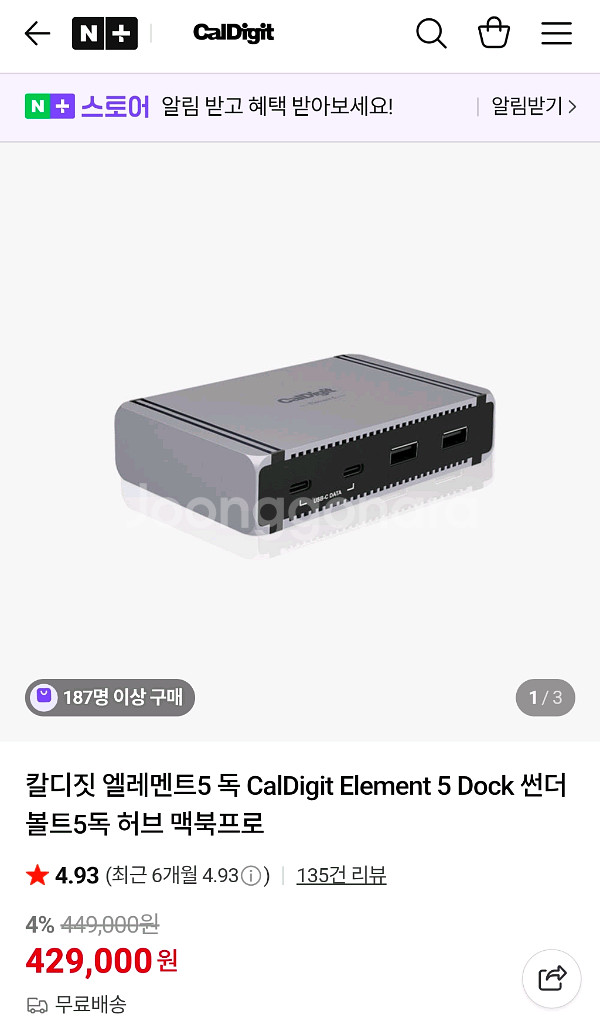Tap 알림받기 to get store alerts
Screen dimensions: 600x1024
(533, 107)
